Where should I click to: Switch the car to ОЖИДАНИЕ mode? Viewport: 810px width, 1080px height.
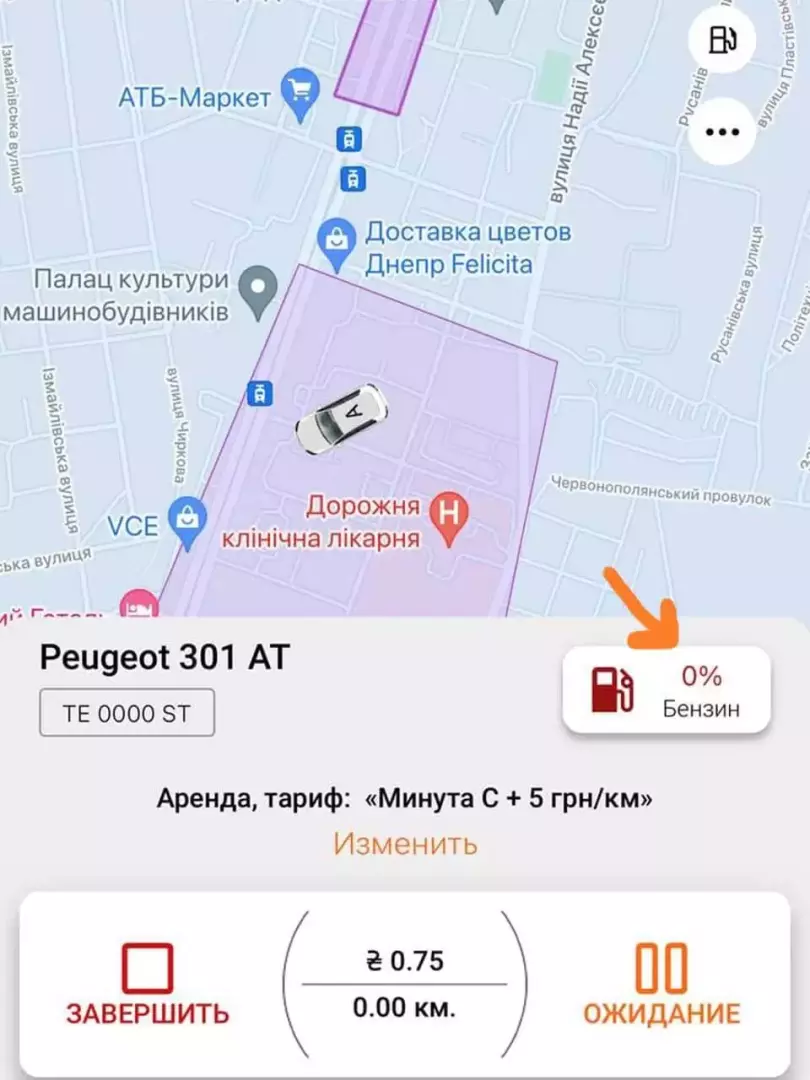tap(662, 985)
